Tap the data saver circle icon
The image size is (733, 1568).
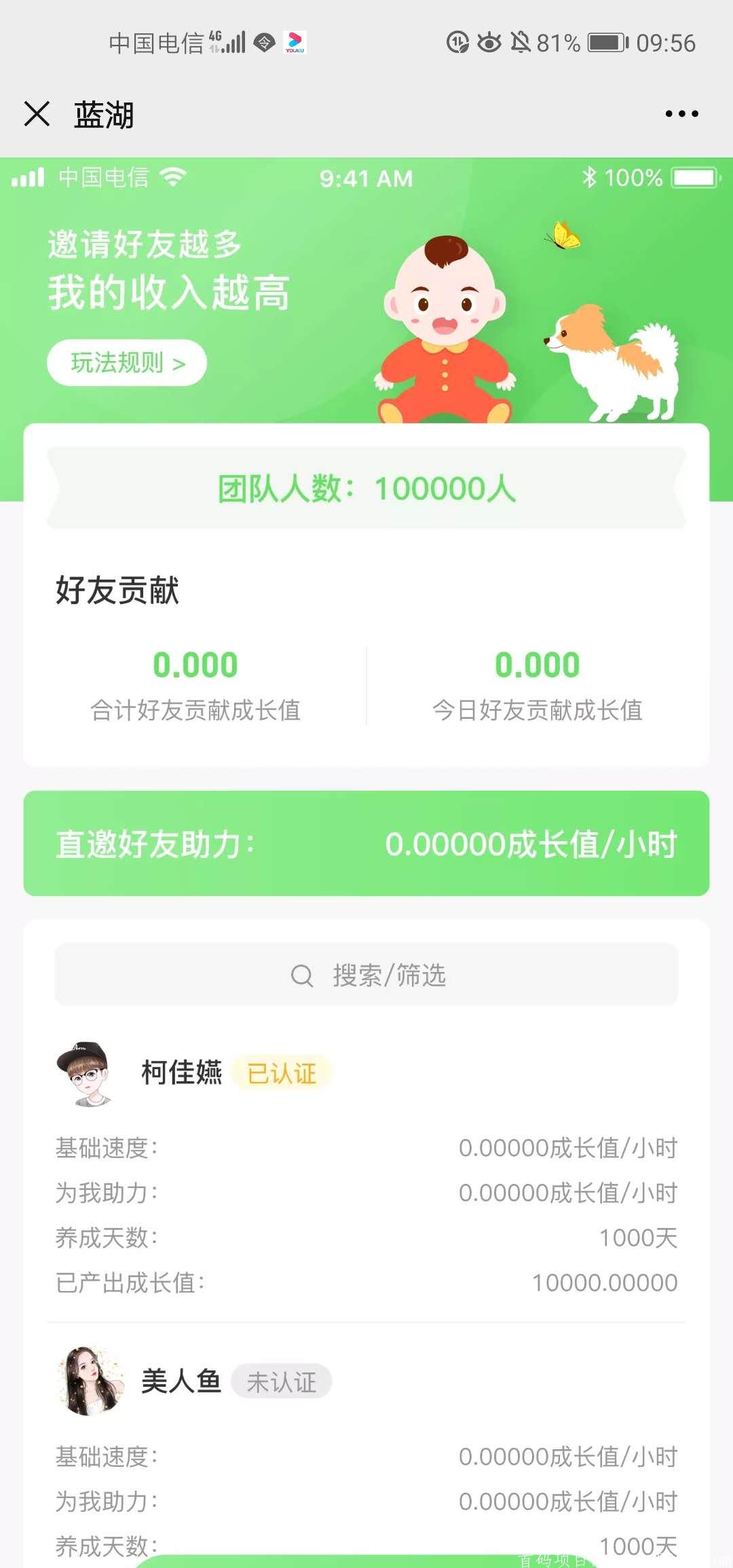point(459,42)
